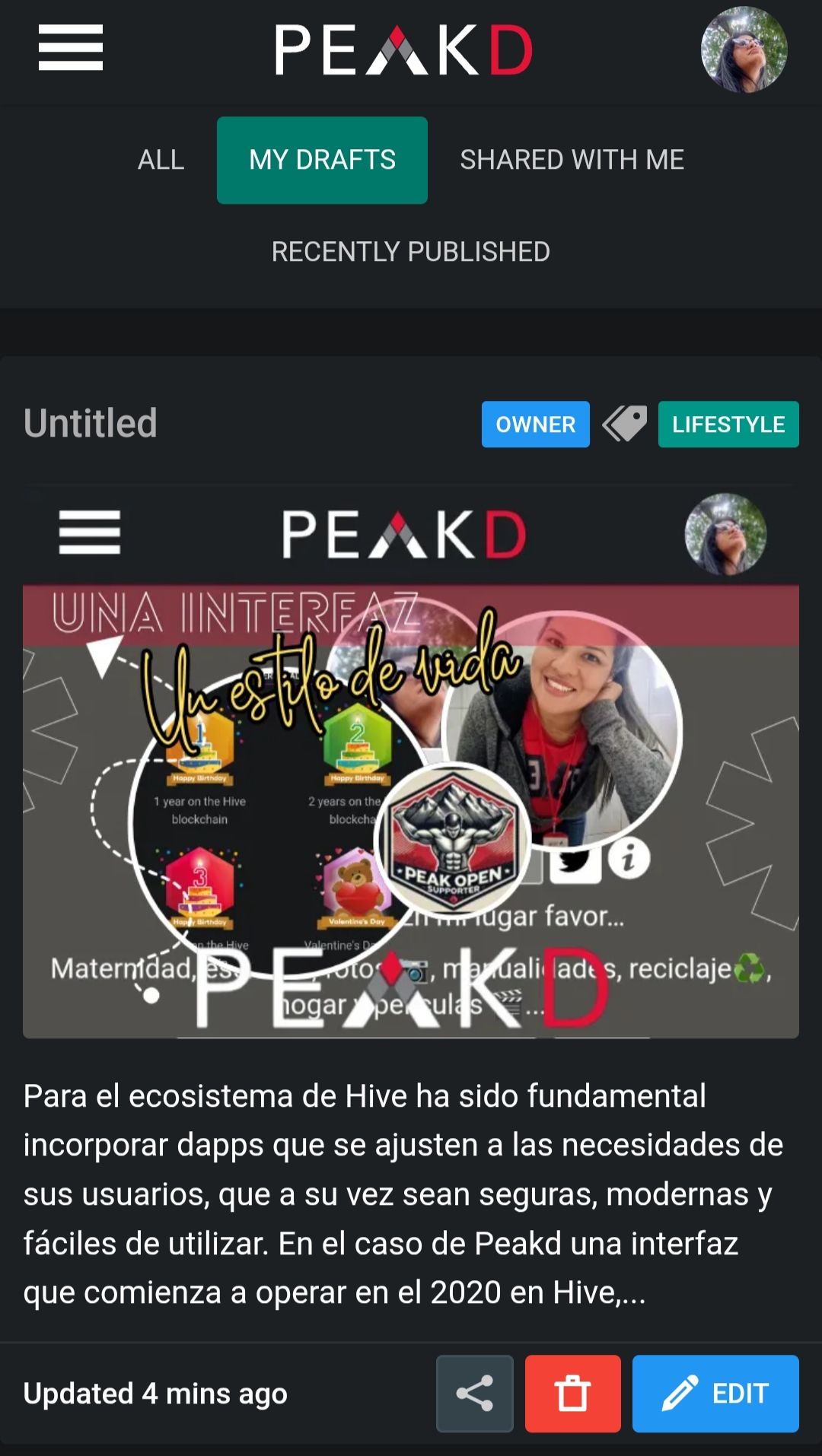This screenshot has width=822, height=1456.
Task: Edit the Untitled draft
Action: pos(715,1394)
